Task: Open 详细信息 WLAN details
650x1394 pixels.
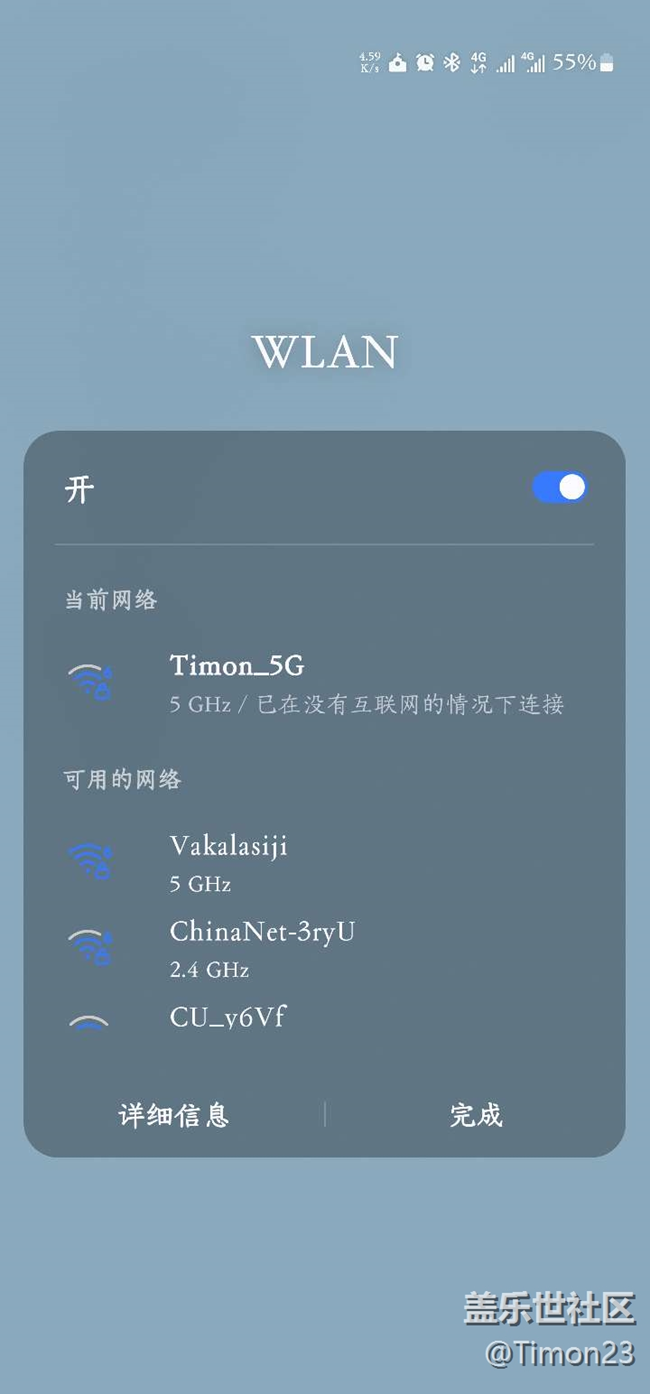Action: tap(174, 1115)
